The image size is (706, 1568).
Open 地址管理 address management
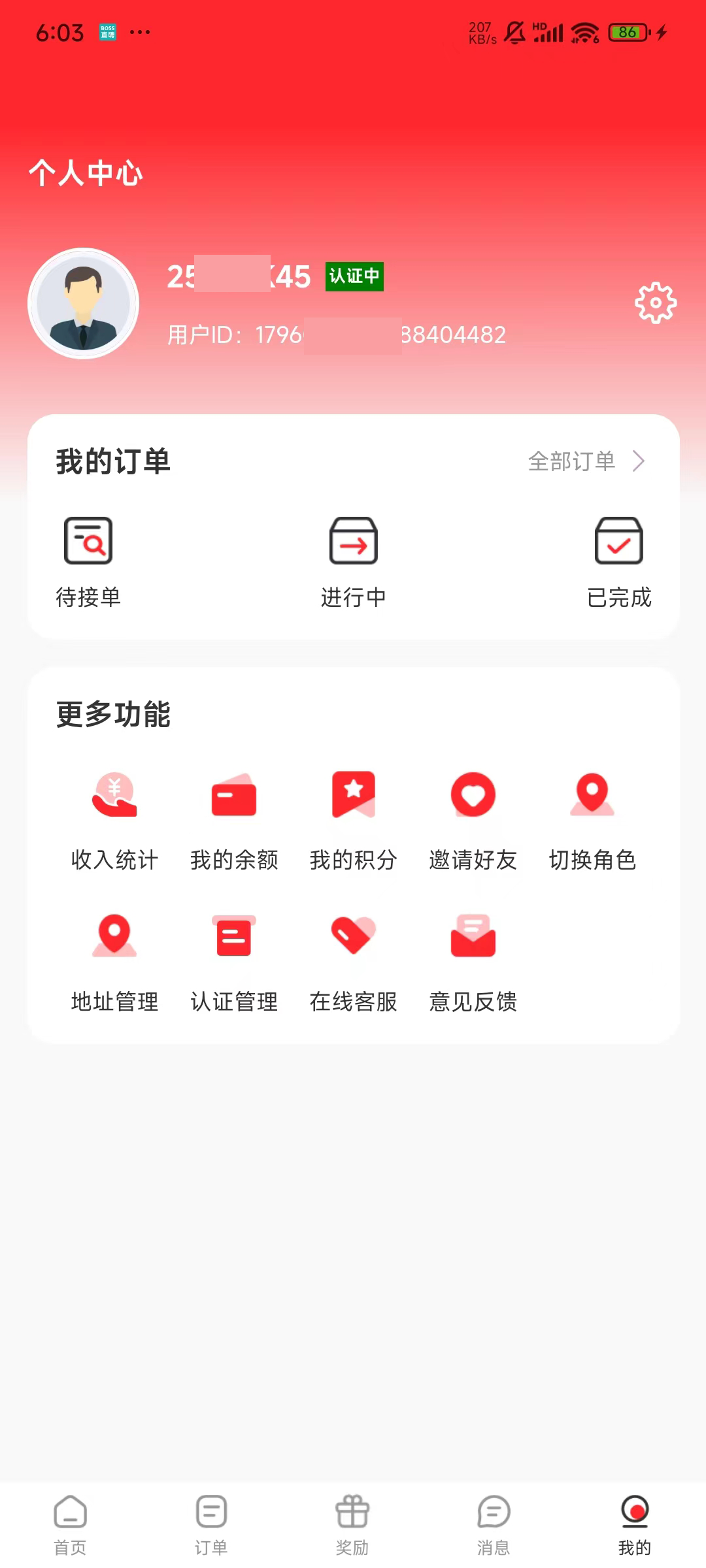coord(114,962)
